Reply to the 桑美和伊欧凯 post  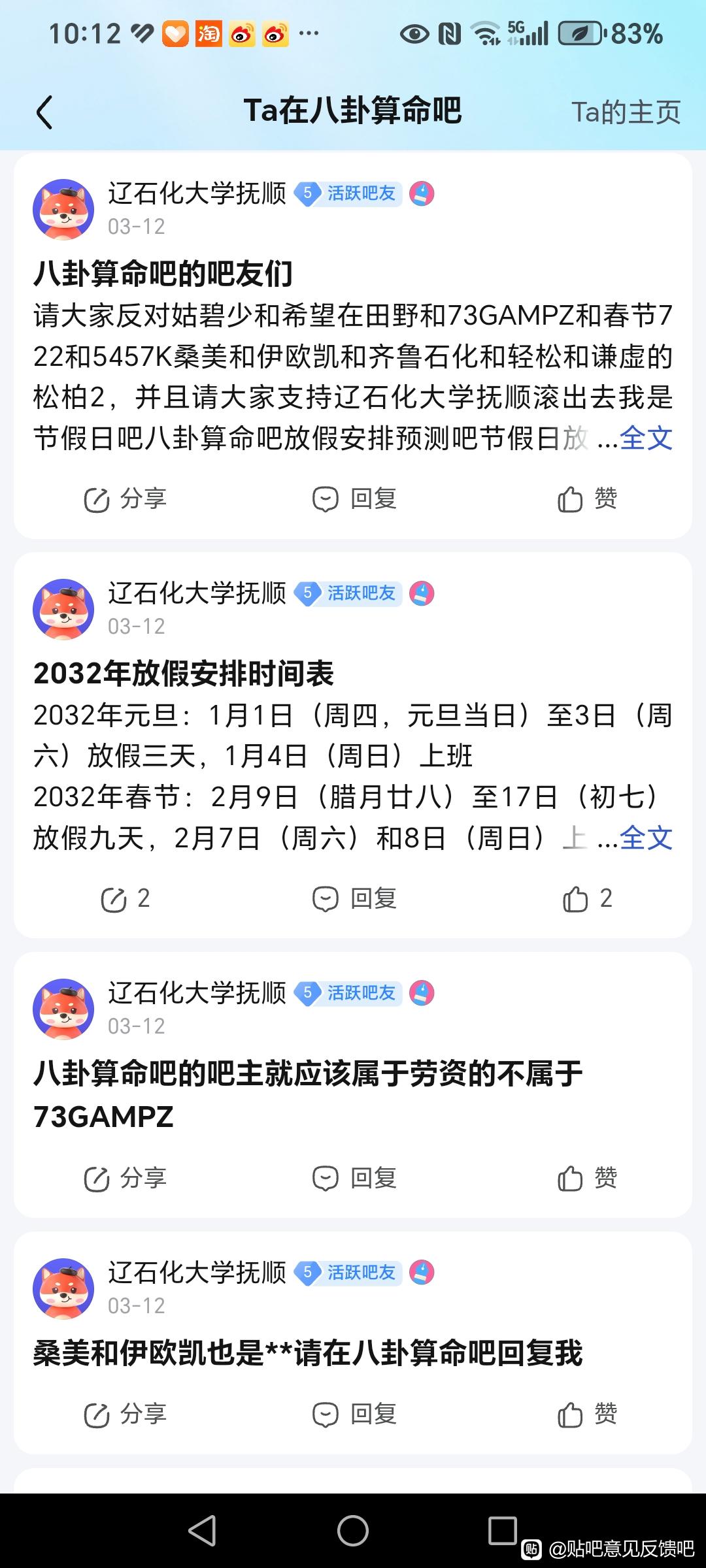[354, 1414]
